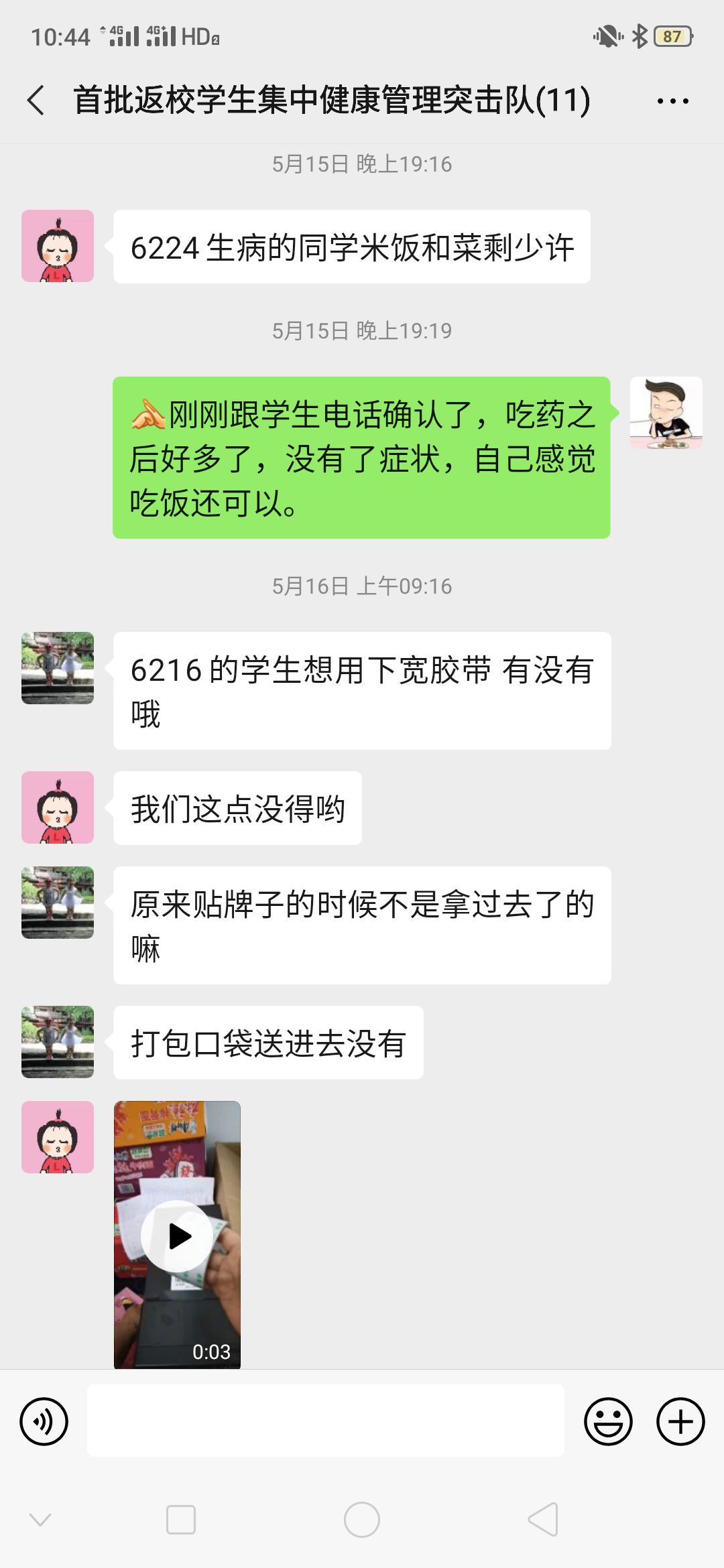Viewport: 724px width, 1568px height.
Task: Open the recent apps overview
Action: coord(181,1519)
